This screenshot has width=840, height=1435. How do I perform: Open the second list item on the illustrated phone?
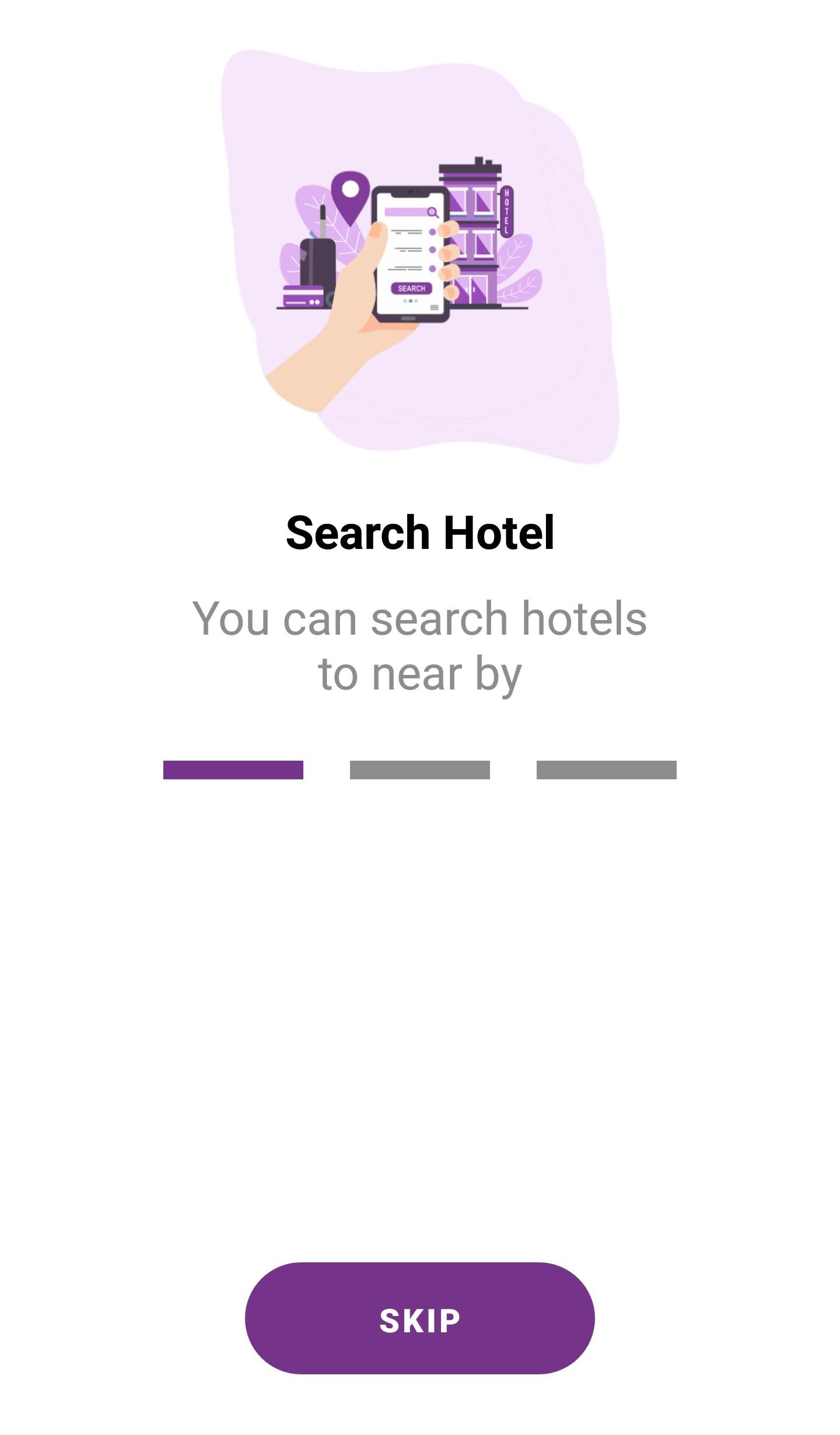click(x=407, y=250)
